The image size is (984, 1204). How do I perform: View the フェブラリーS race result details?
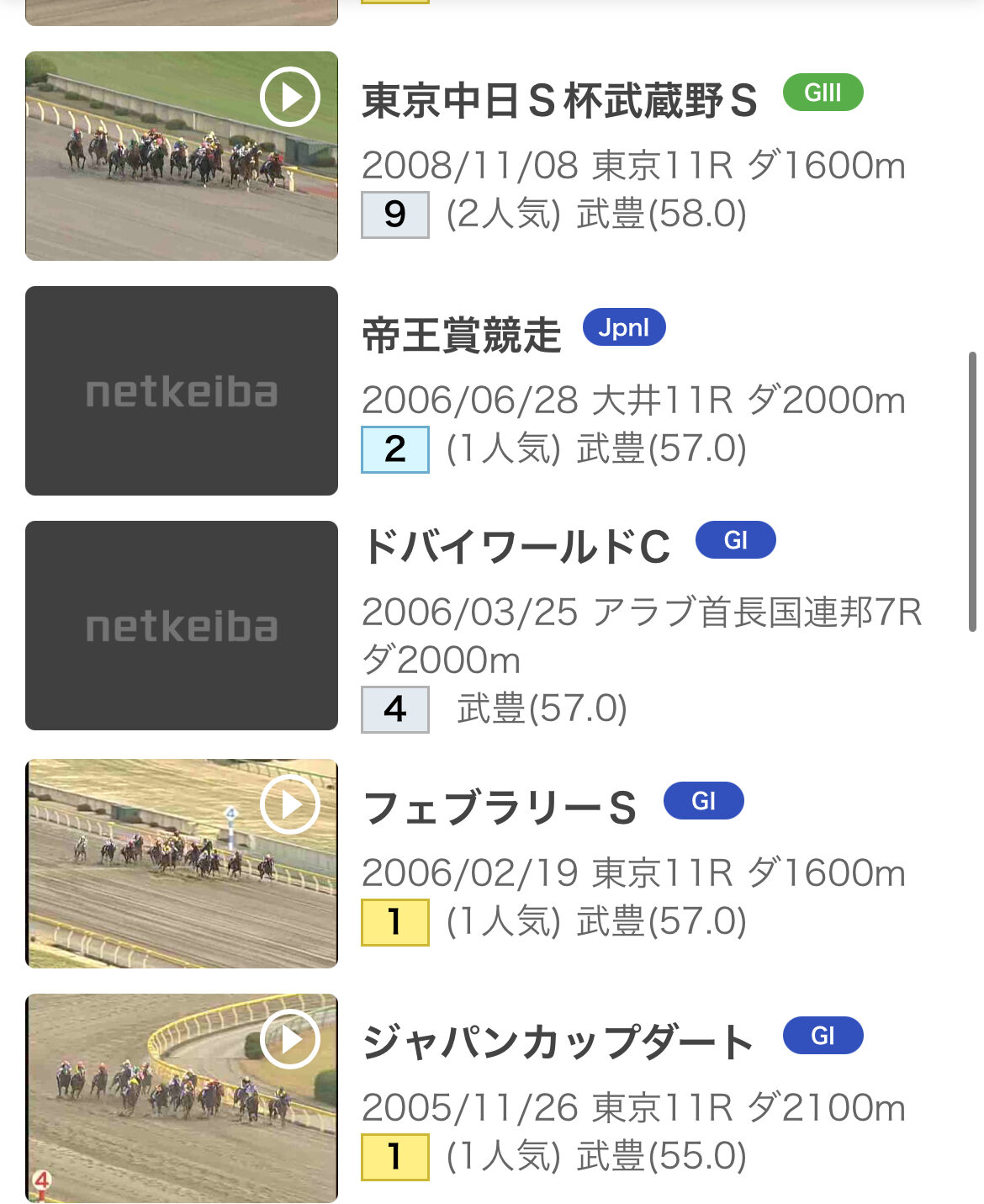coord(499,809)
